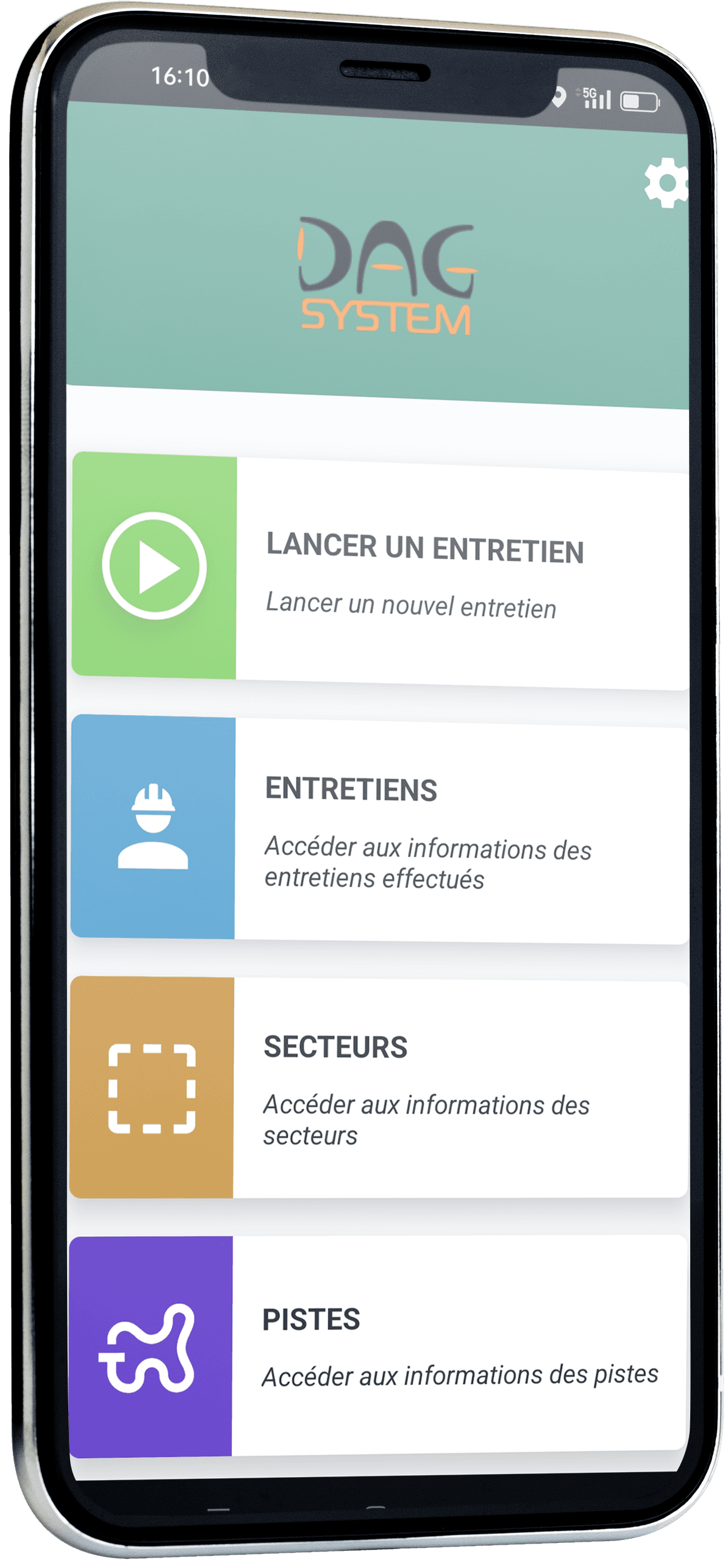
Task: Tap 'Lancer un nouvel entretien' subtitle text
Action: pos(409,605)
